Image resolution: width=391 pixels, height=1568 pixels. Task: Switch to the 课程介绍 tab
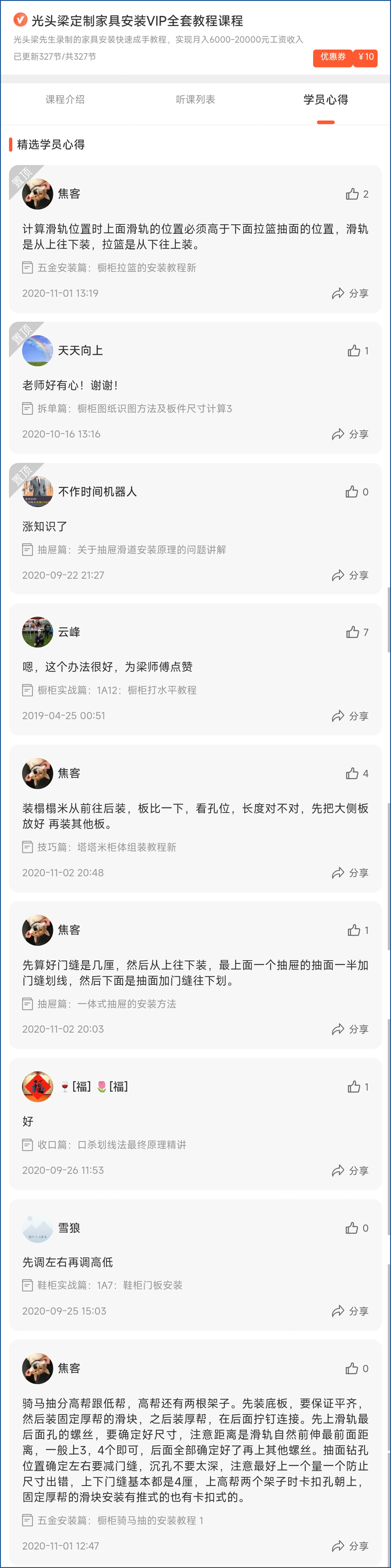pos(65,100)
